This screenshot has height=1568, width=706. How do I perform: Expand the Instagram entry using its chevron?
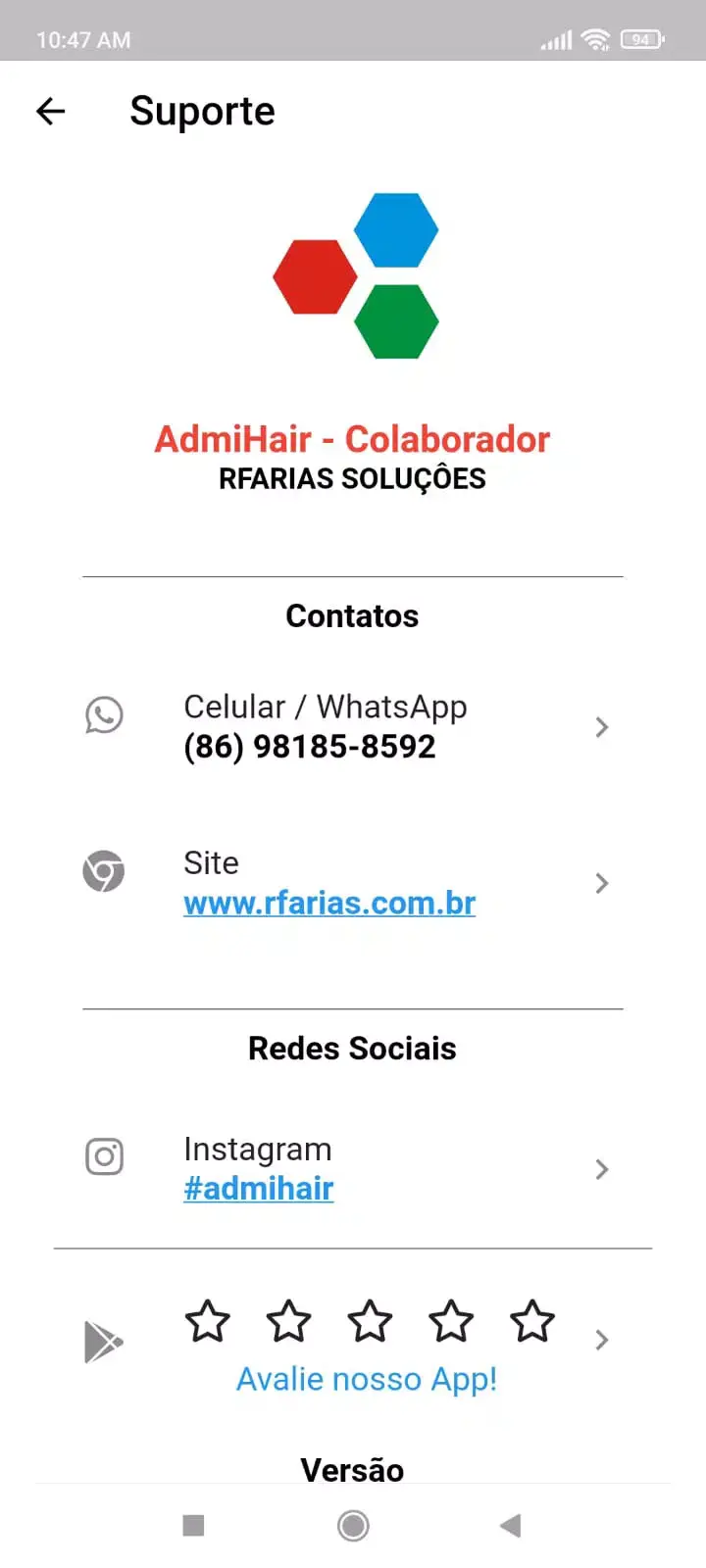[x=601, y=1168]
